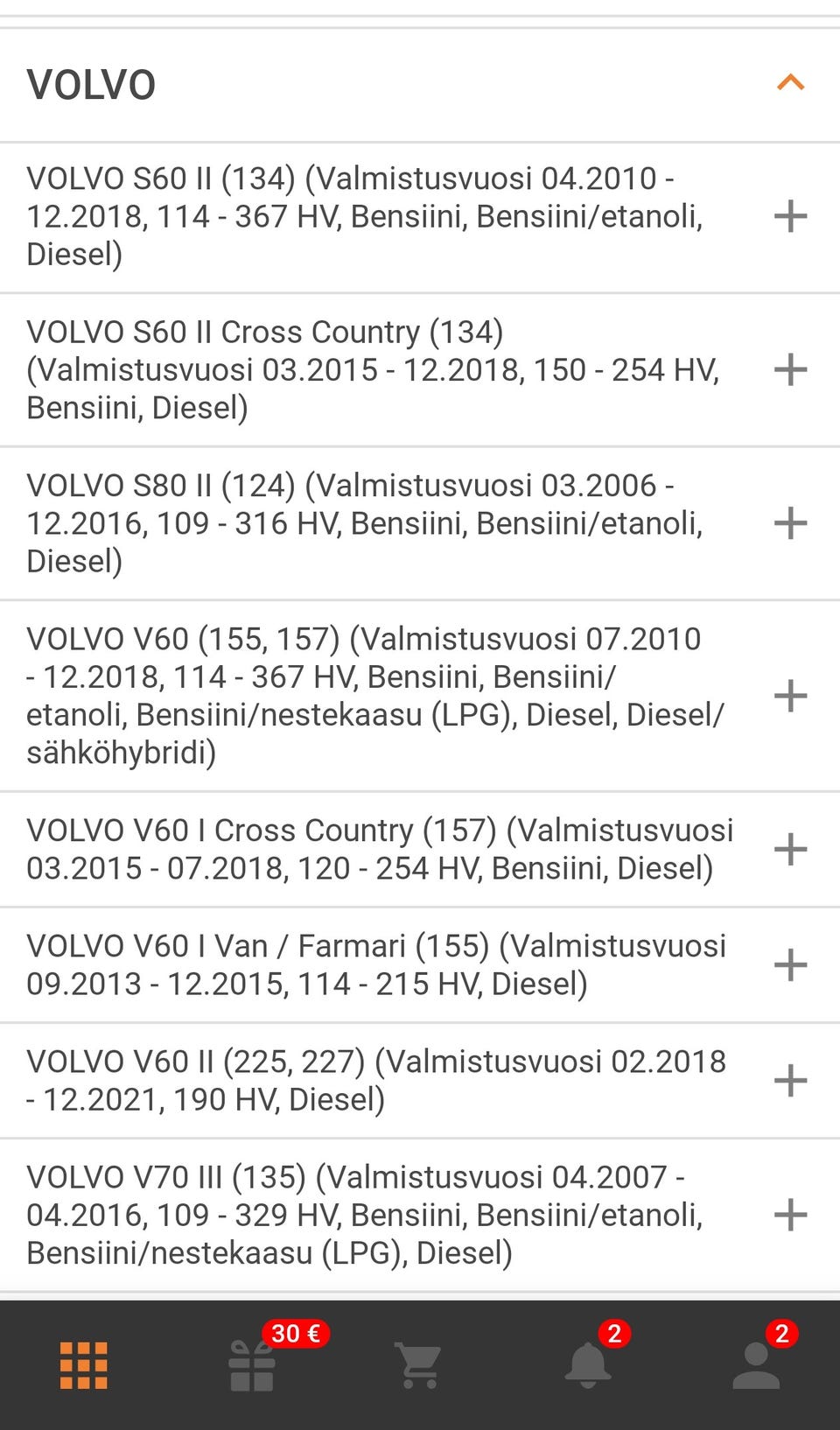Expand VOLVO V60 I Van / Farmari row
Image resolution: width=840 pixels, height=1430 pixels.
tap(790, 964)
